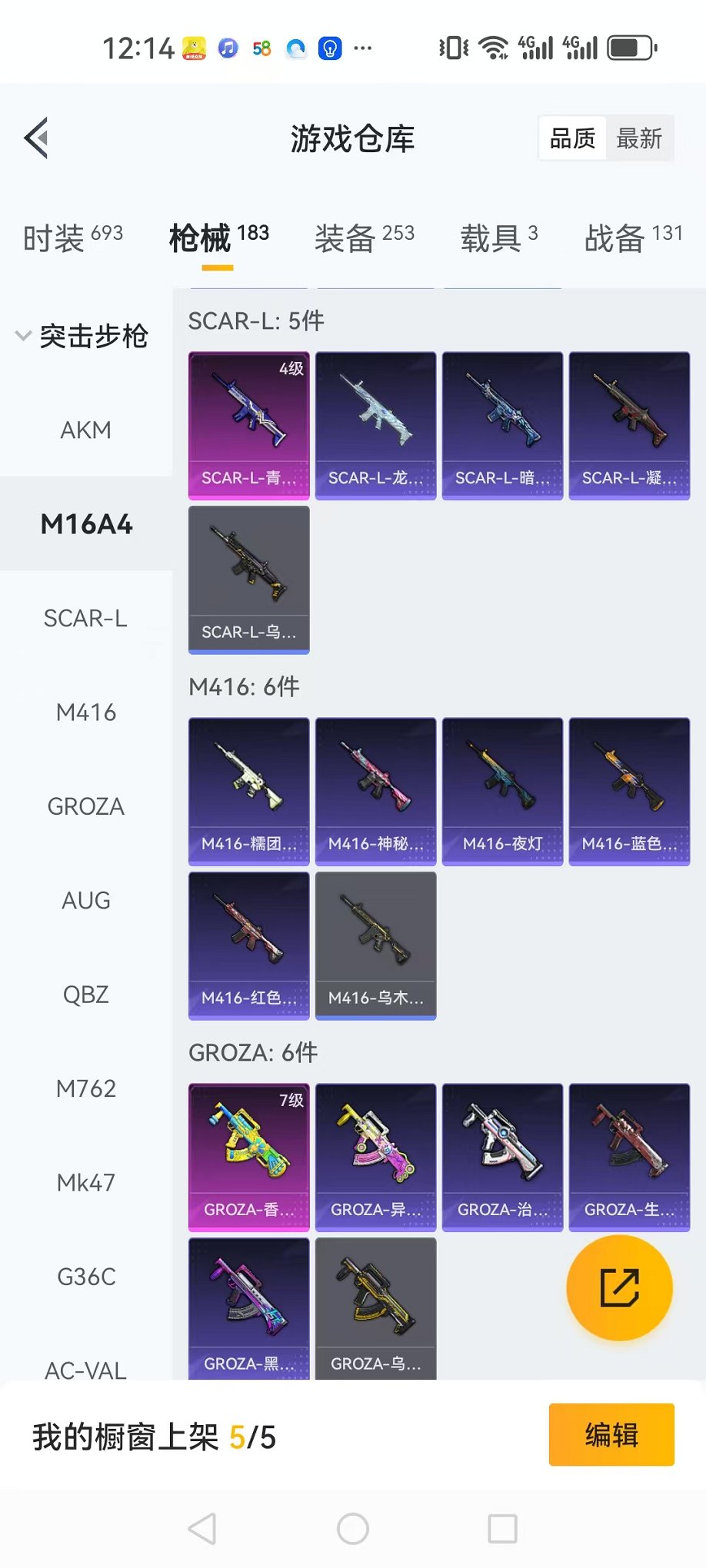Tap the orange floating share button
Image resolution: width=706 pixels, height=1568 pixels.
pyautogui.click(x=620, y=1288)
